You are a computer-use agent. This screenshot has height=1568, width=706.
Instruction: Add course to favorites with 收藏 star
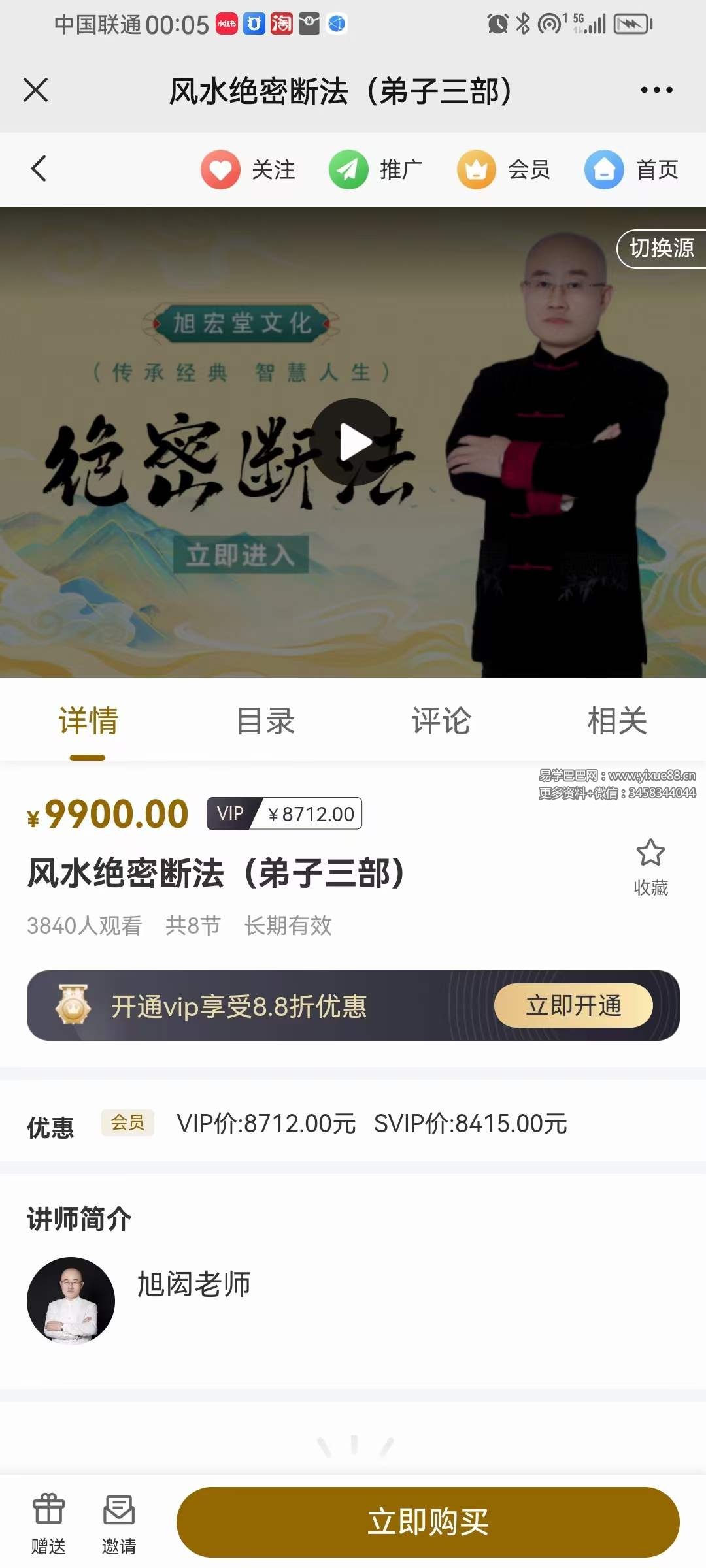[x=650, y=866]
